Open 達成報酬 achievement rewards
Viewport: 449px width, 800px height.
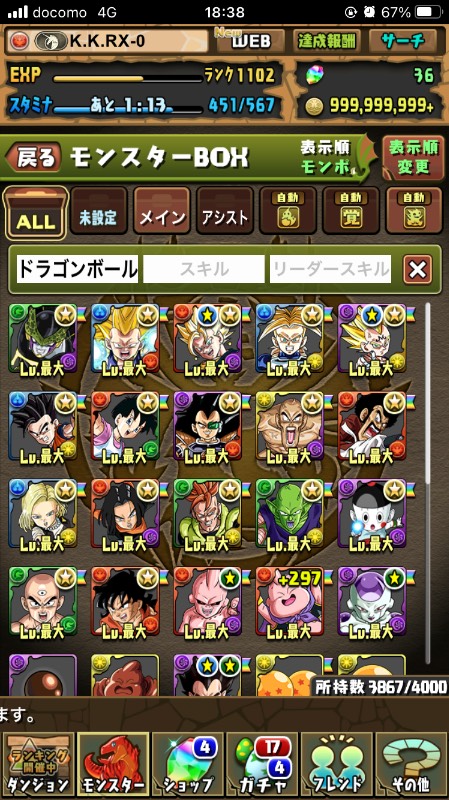(x=327, y=41)
